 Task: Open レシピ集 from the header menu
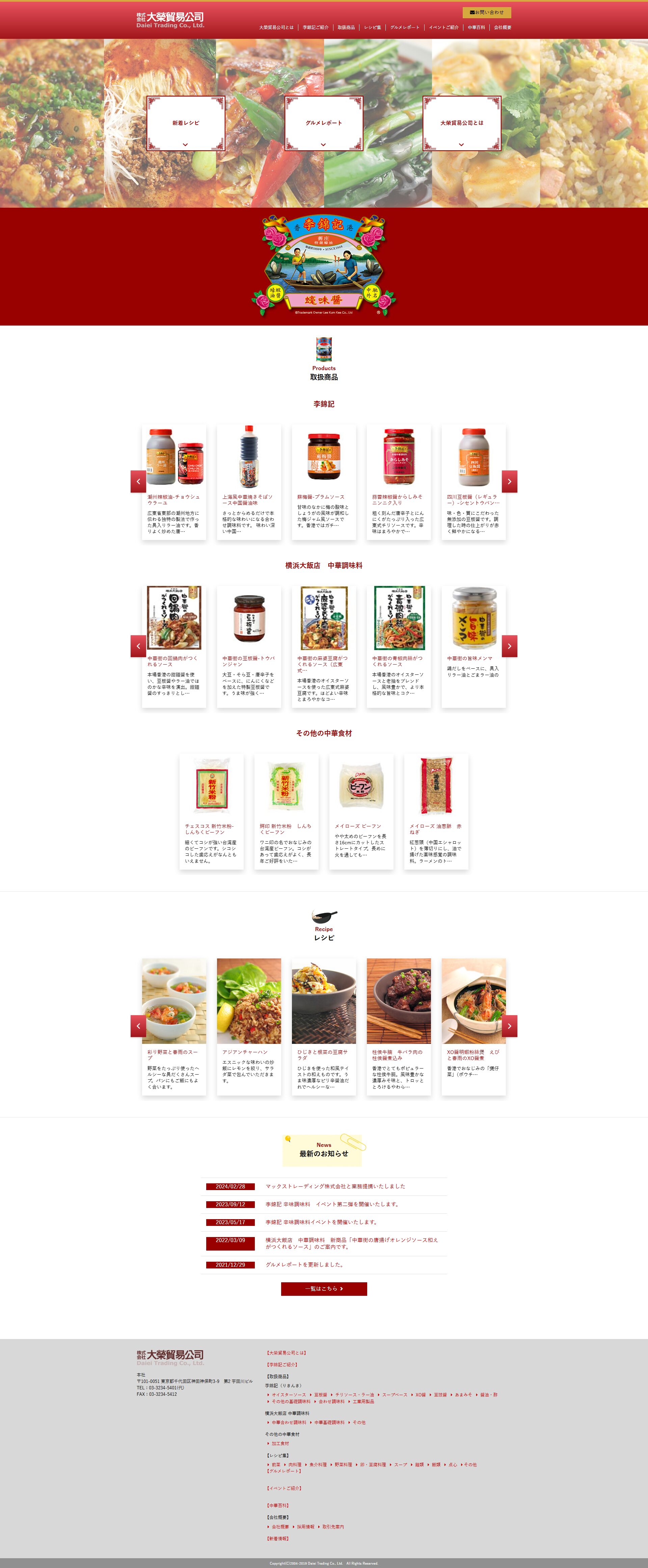[x=372, y=27]
